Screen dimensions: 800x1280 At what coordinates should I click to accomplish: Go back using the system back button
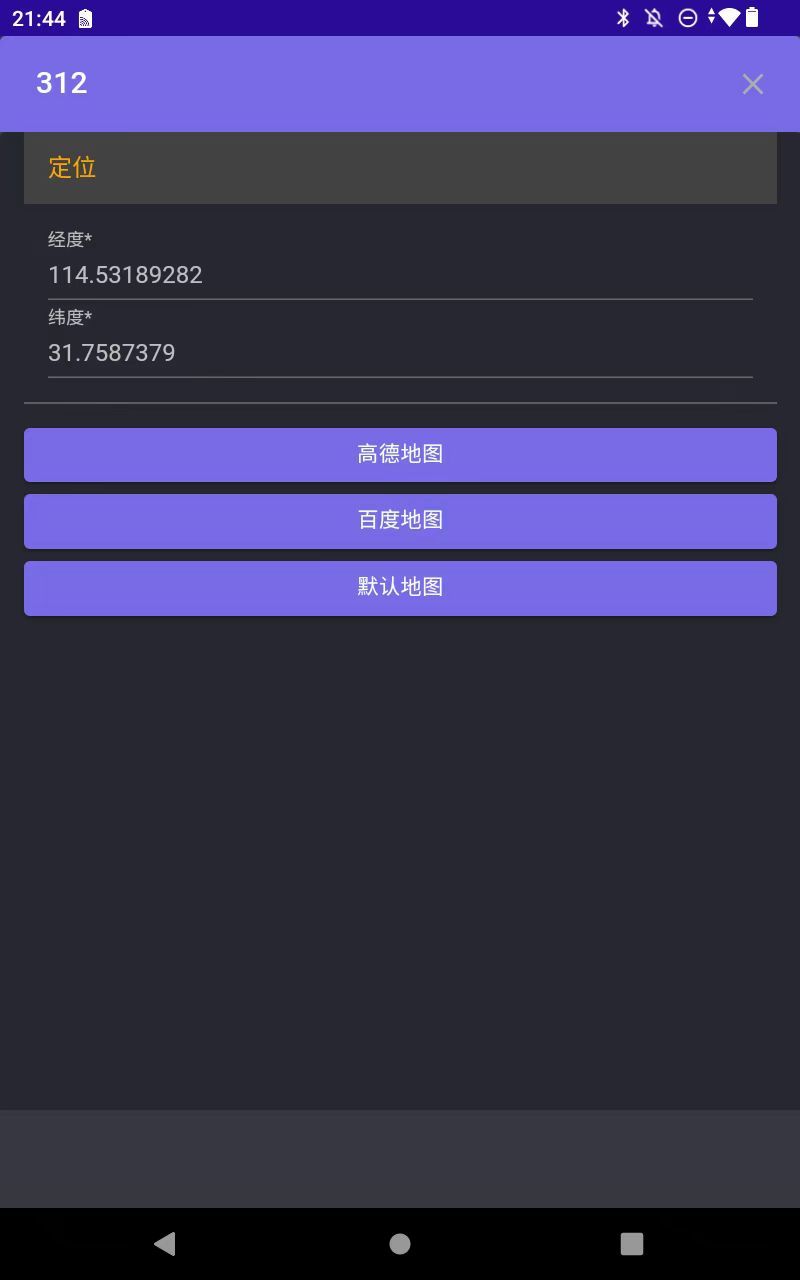pos(165,1243)
